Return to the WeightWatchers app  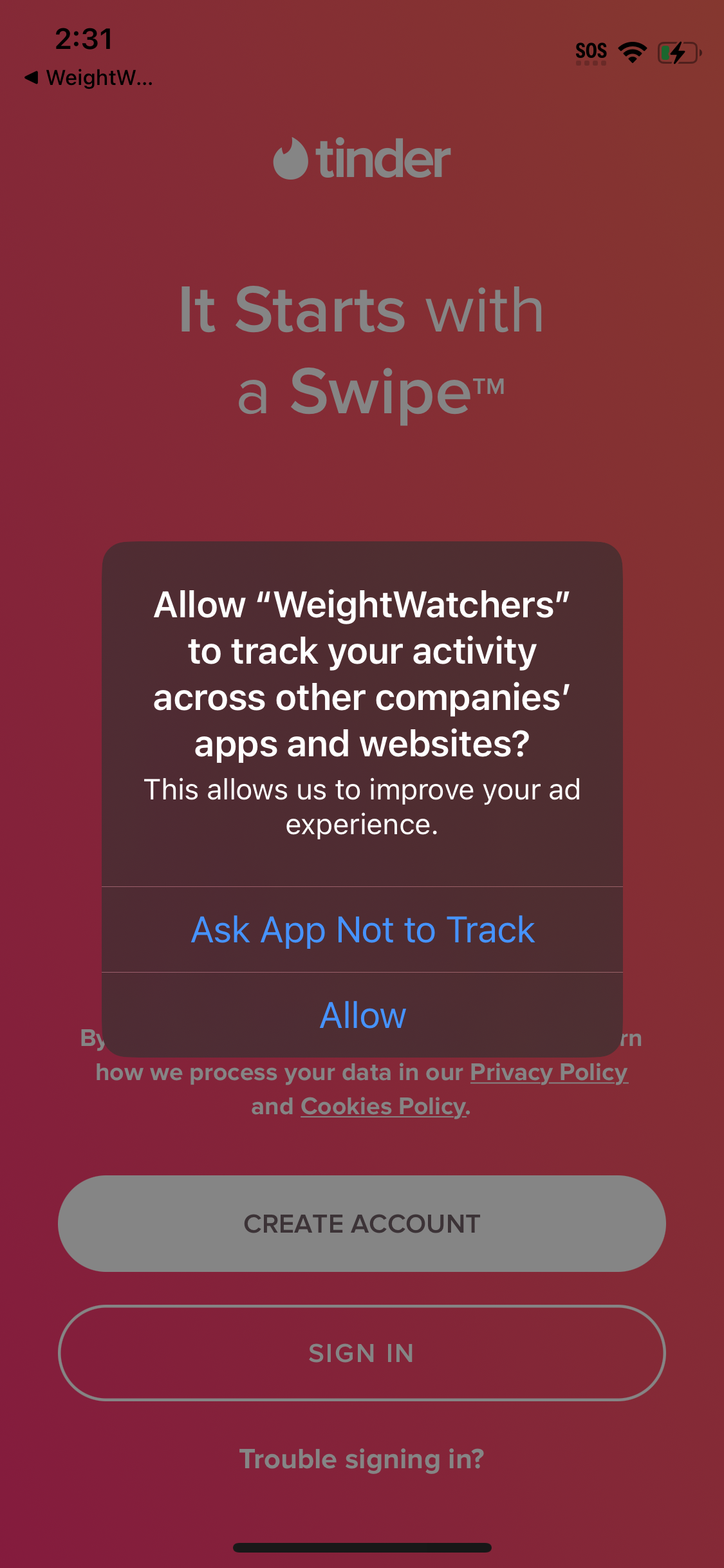[89, 78]
